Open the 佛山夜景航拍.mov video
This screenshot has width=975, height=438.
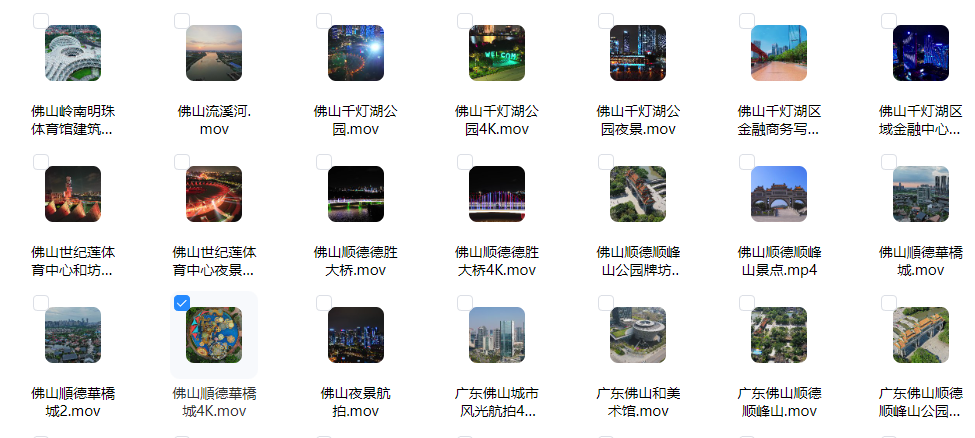pyautogui.click(x=356, y=335)
